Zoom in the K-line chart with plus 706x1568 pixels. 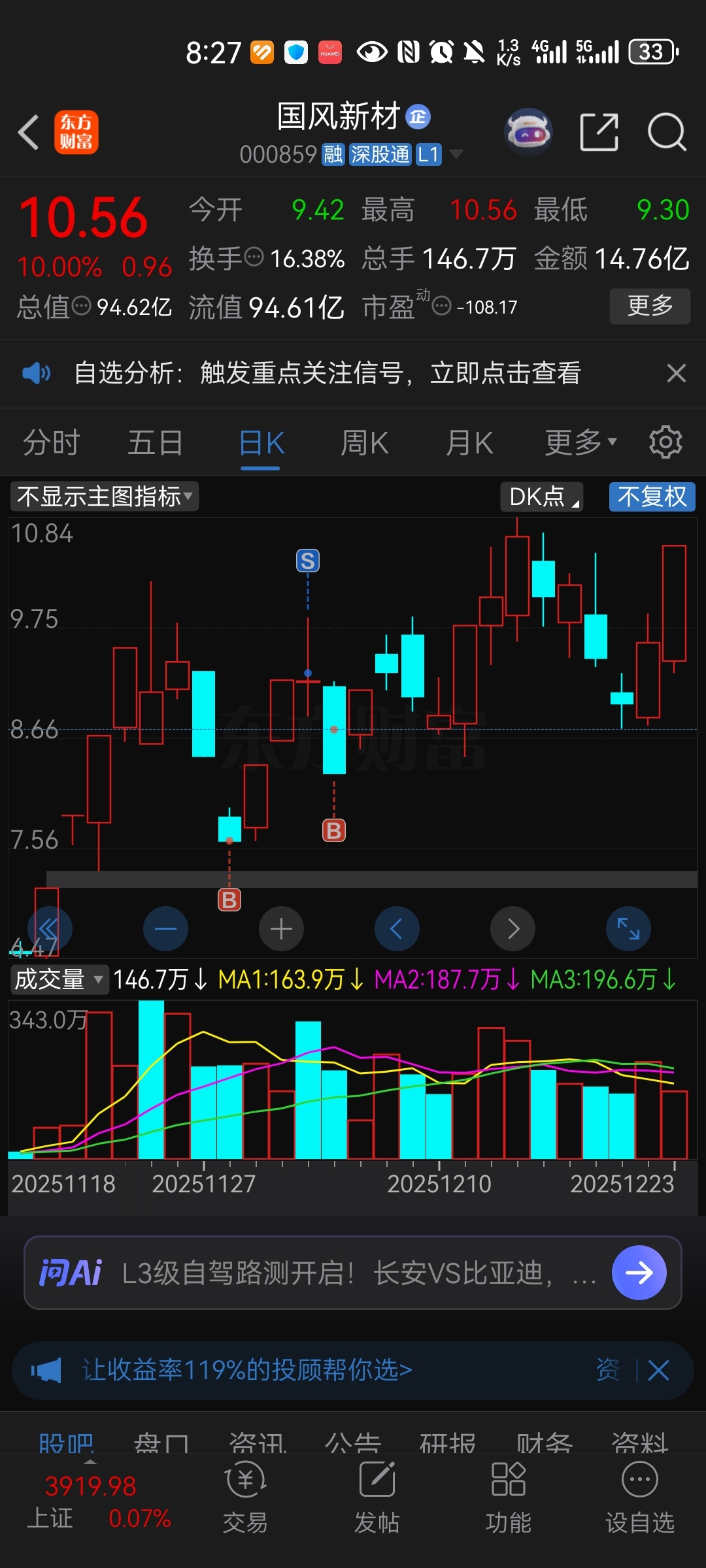(x=281, y=928)
